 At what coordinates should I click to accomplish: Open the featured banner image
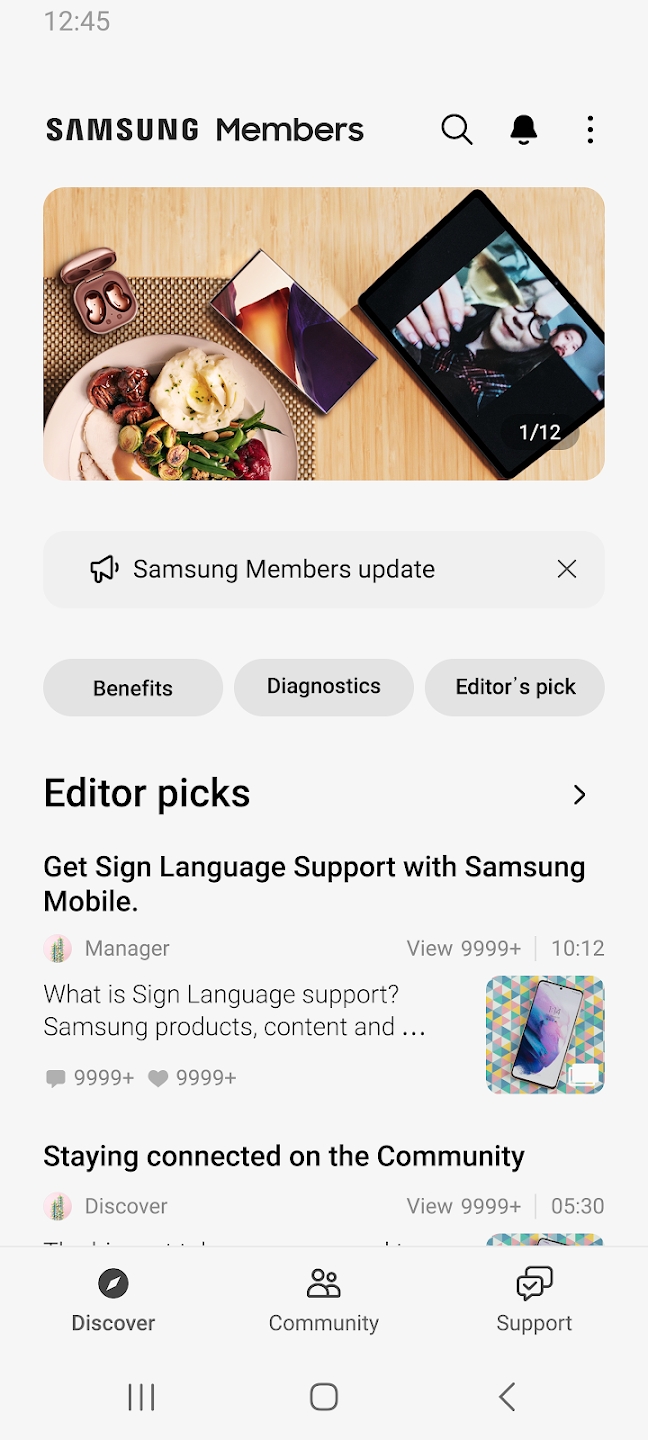[324, 334]
